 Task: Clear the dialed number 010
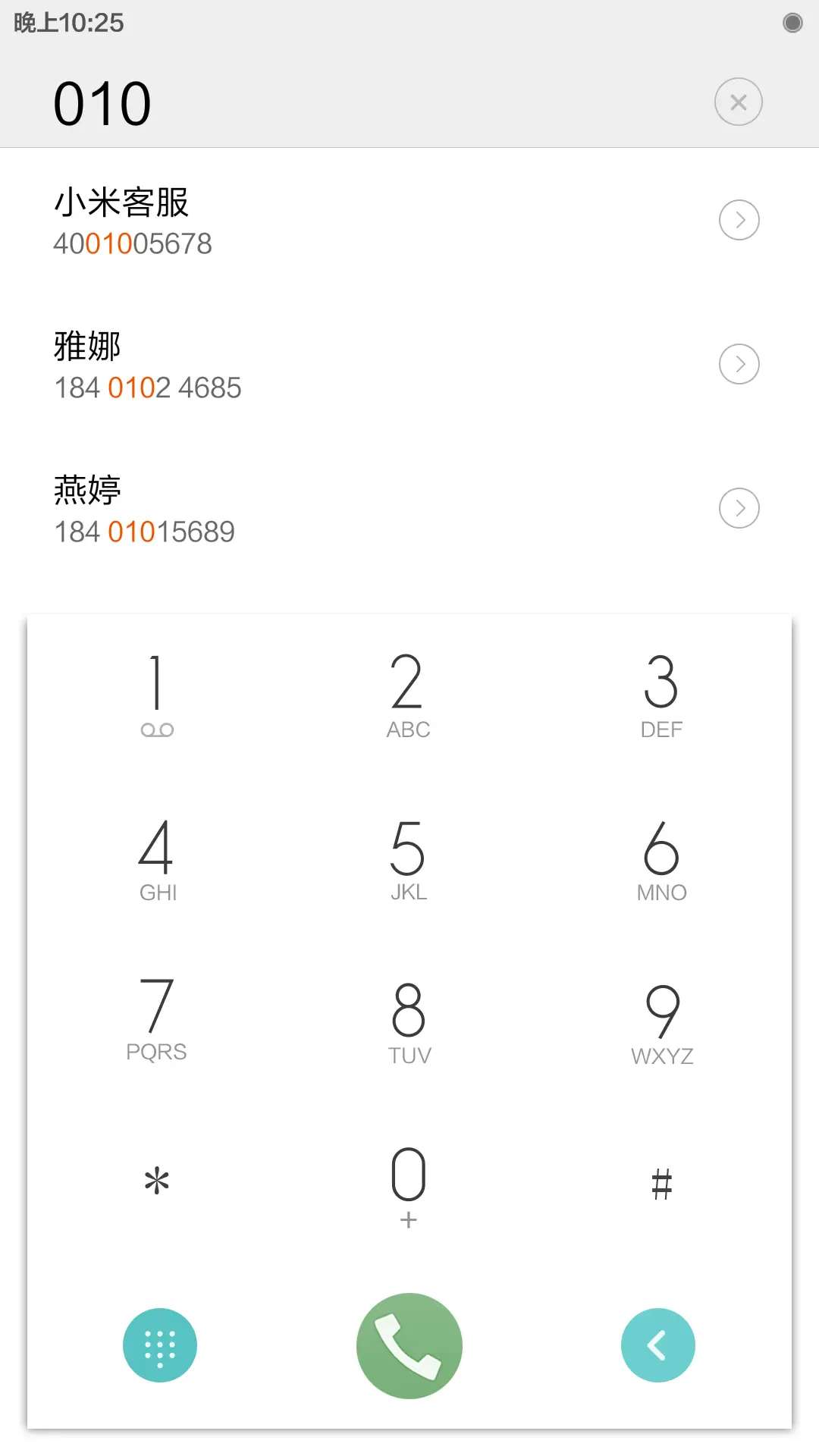click(738, 101)
